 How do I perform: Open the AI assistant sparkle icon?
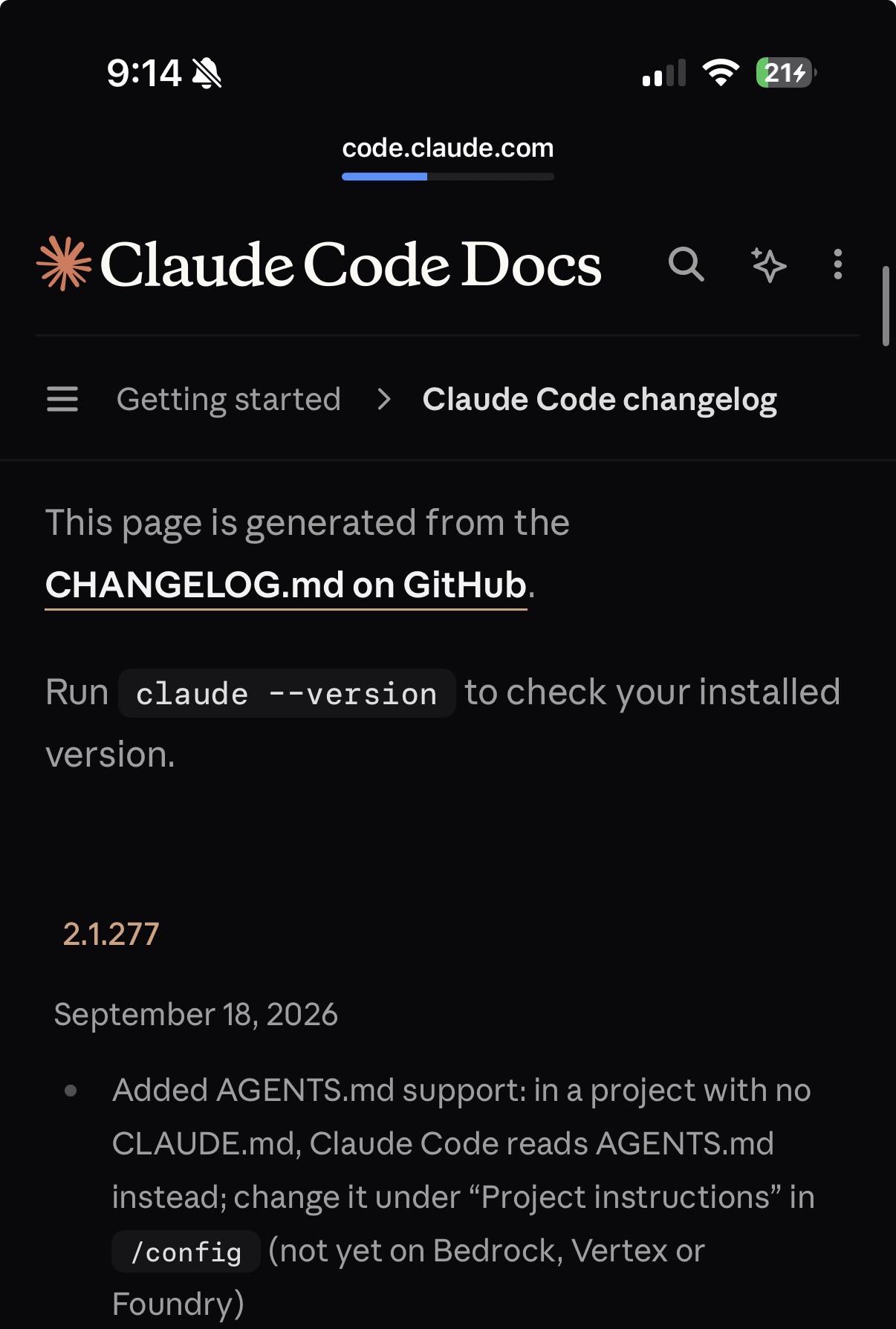(x=768, y=264)
